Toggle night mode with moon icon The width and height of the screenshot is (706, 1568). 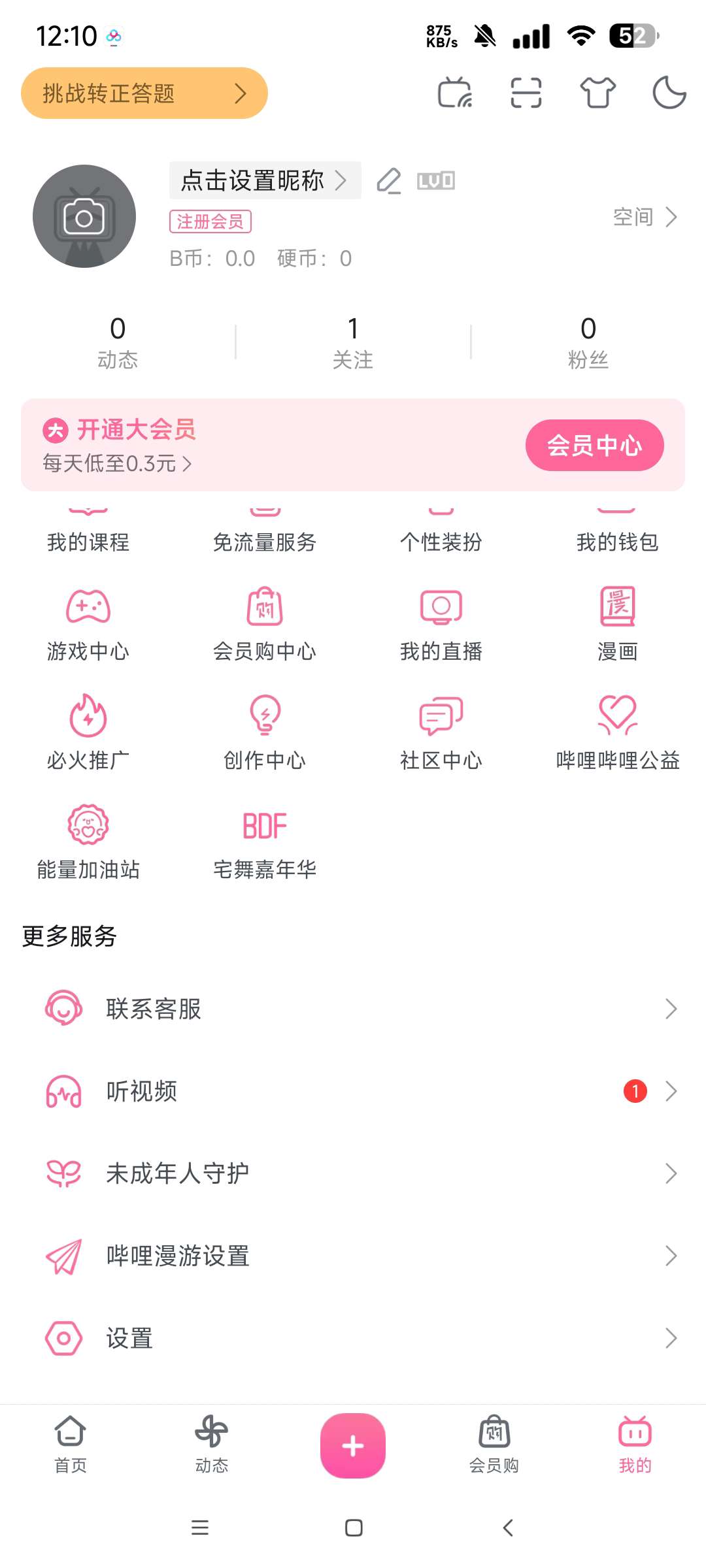(669, 93)
